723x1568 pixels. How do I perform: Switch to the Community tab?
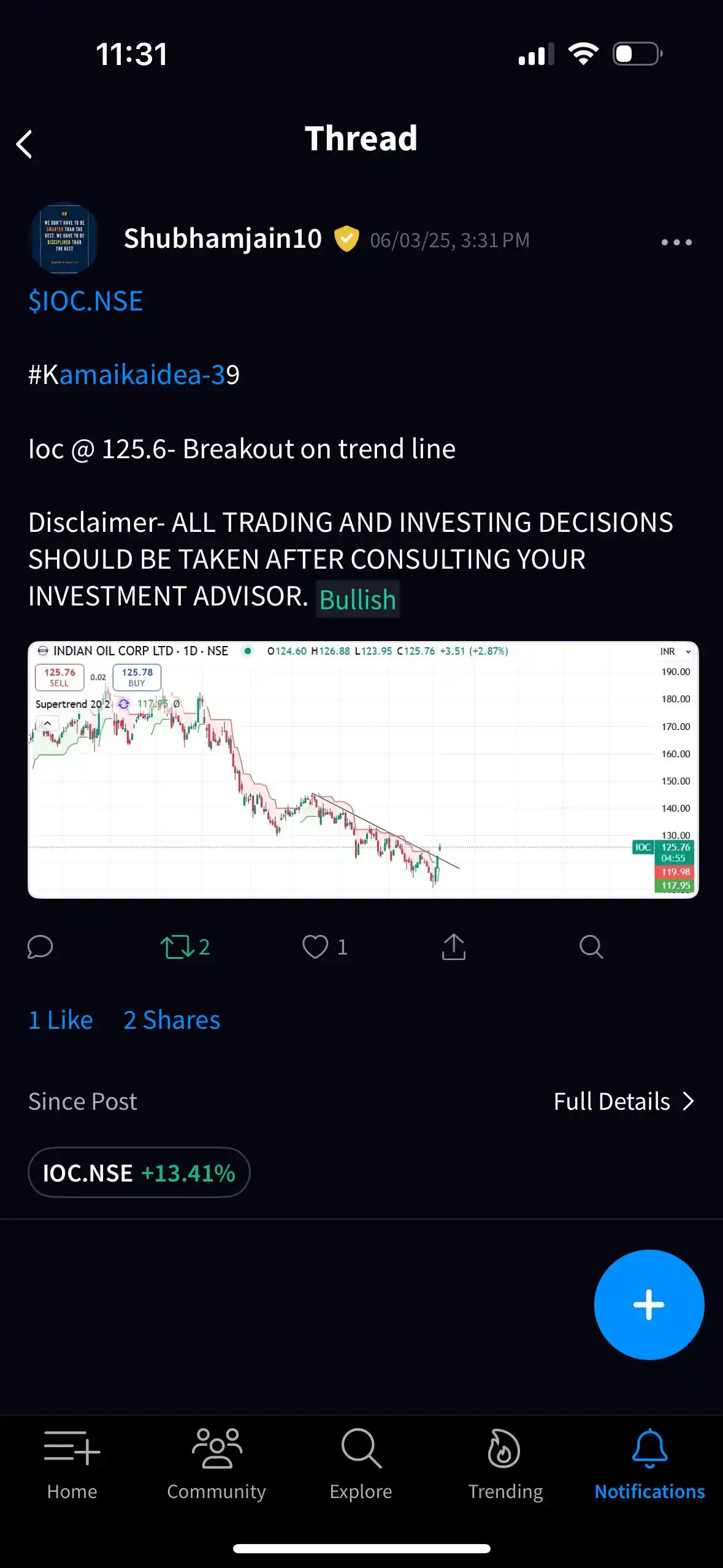pyautogui.click(x=216, y=1464)
